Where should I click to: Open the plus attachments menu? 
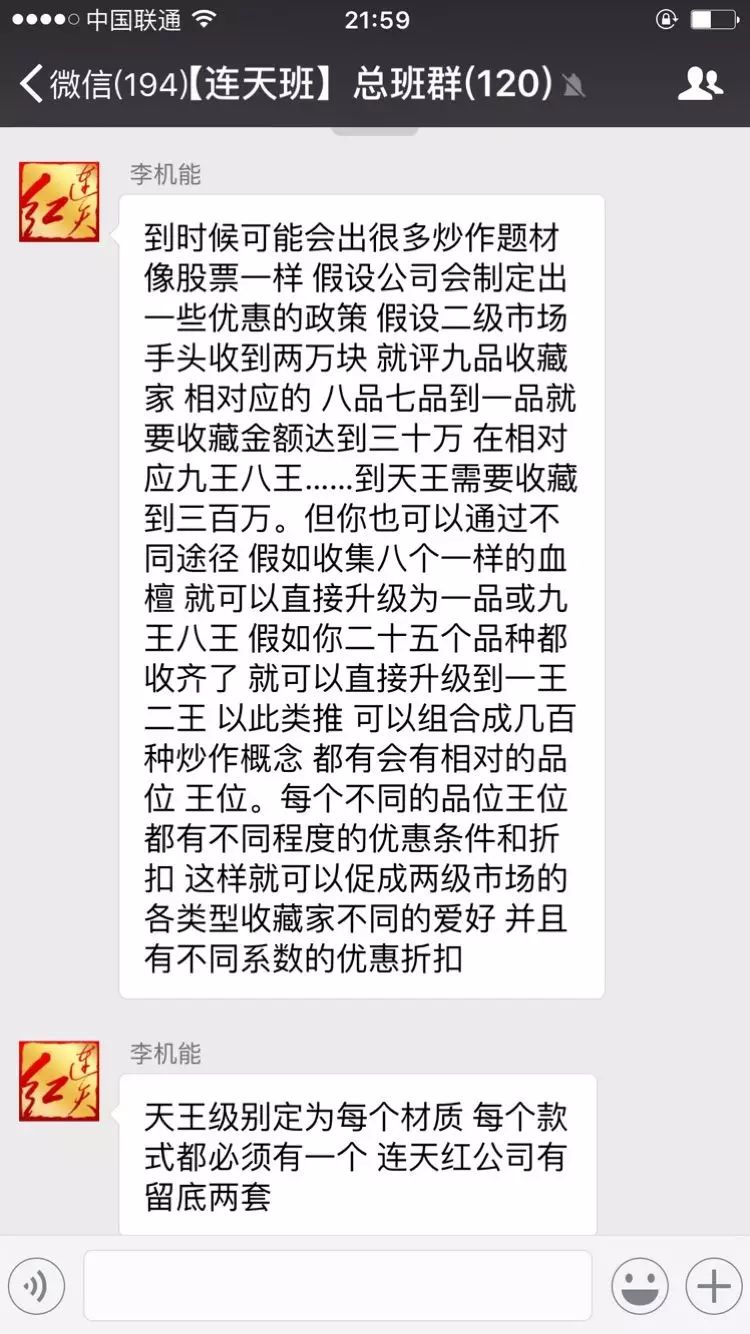coord(713,1286)
